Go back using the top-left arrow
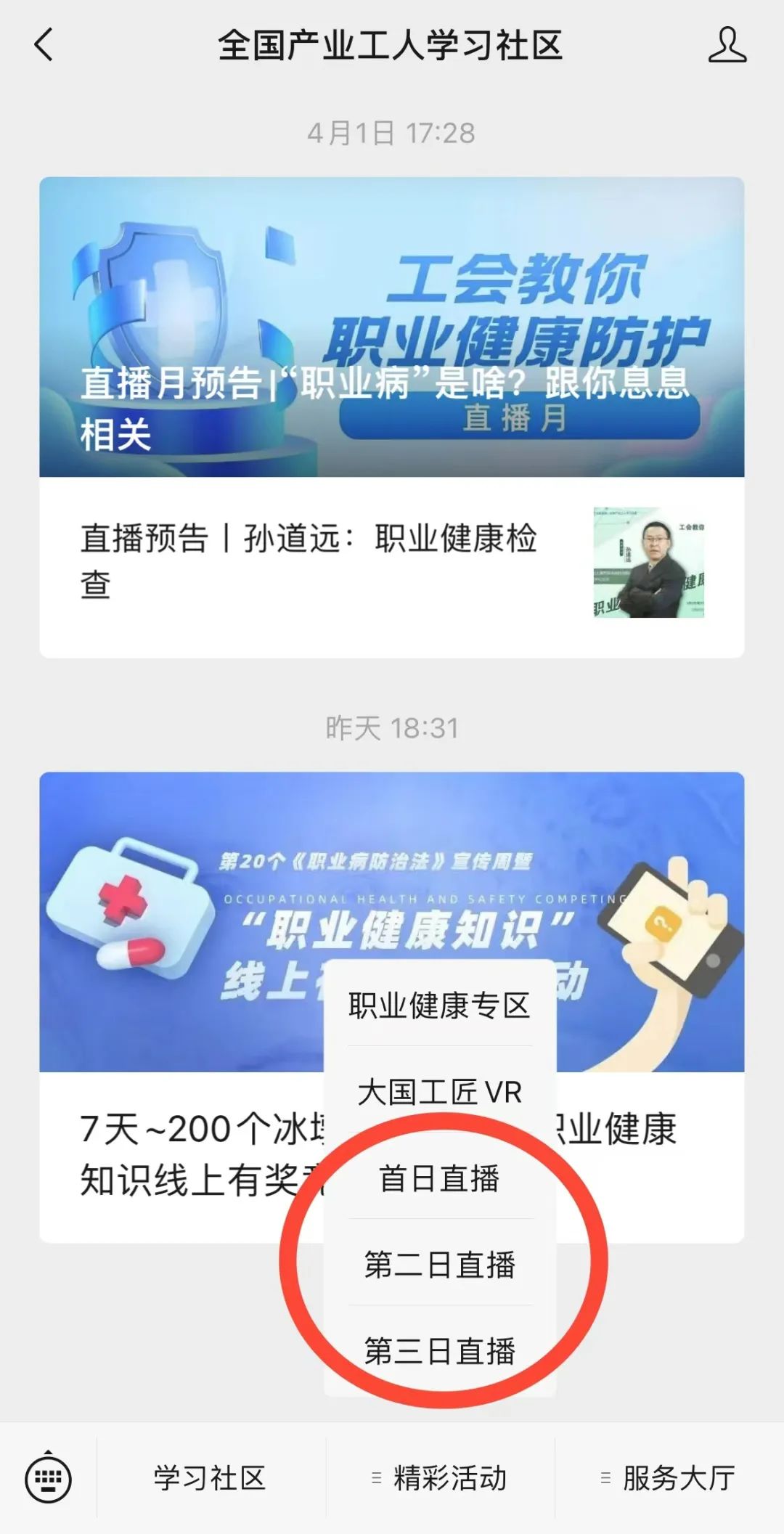This screenshot has width=784, height=1534. (x=44, y=45)
